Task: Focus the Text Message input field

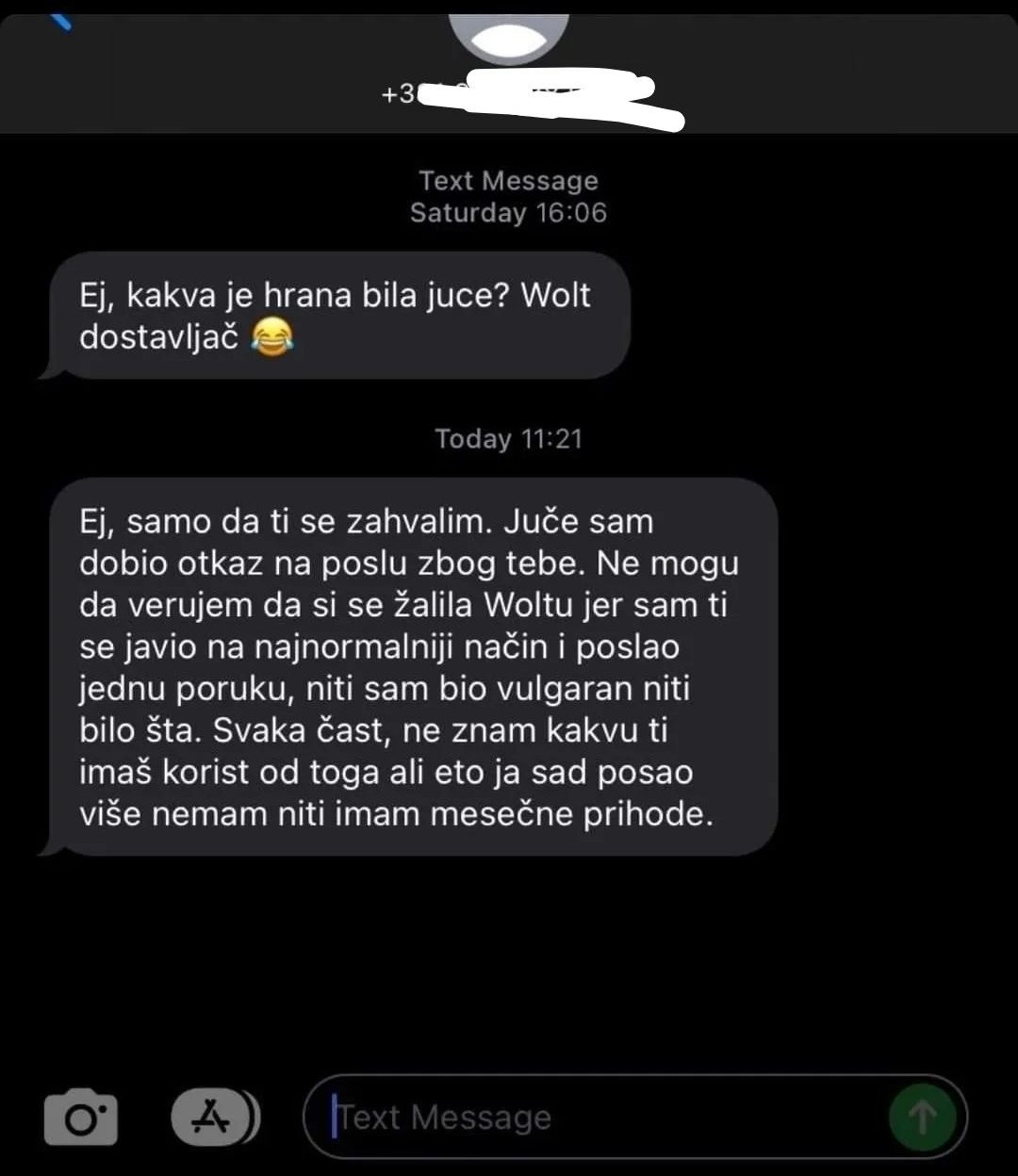Action: click(x=603, y=1118)
